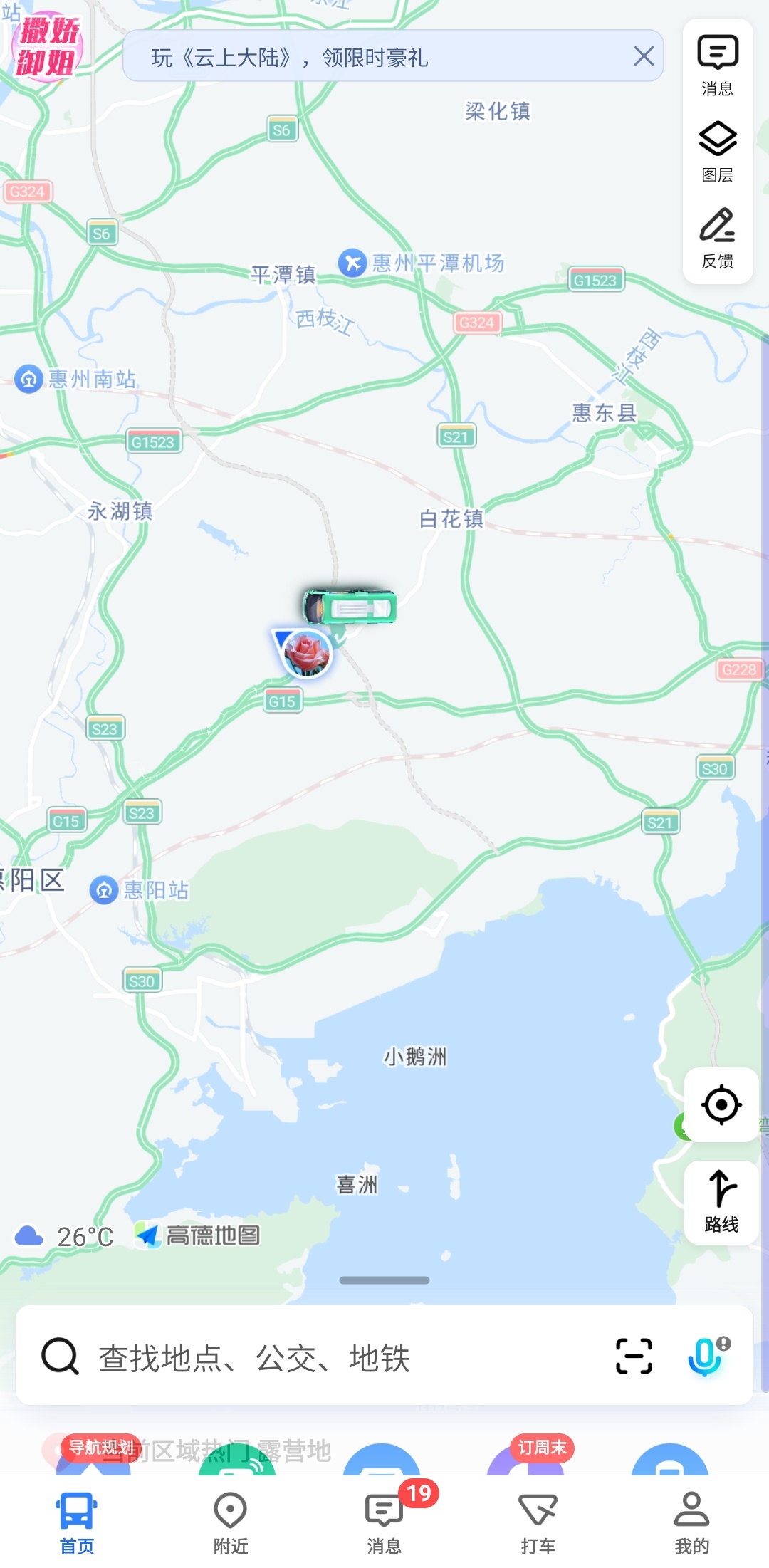Check the 26°C weather widget
This screenshot has height=1568, width=769.
[64, 1236]
